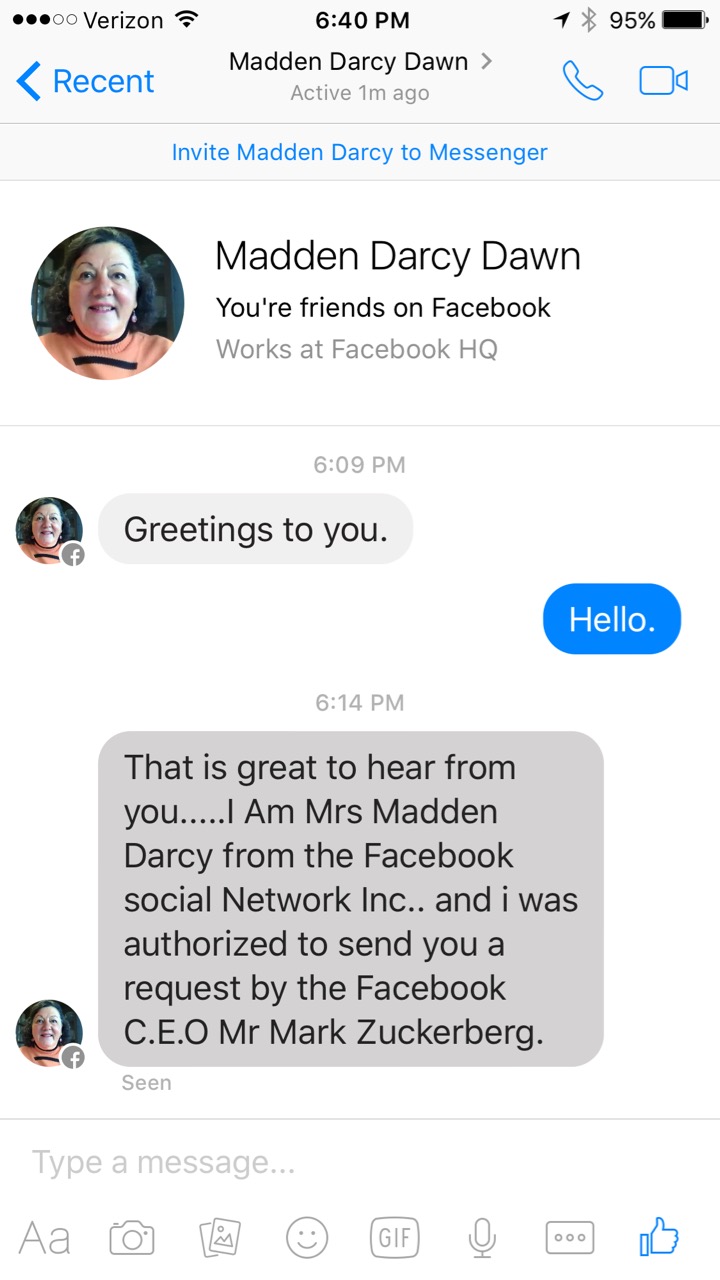This screenshot has width=720, height=1280.
Task: Send a thumbs-up like
Action: pos(659,1237)
